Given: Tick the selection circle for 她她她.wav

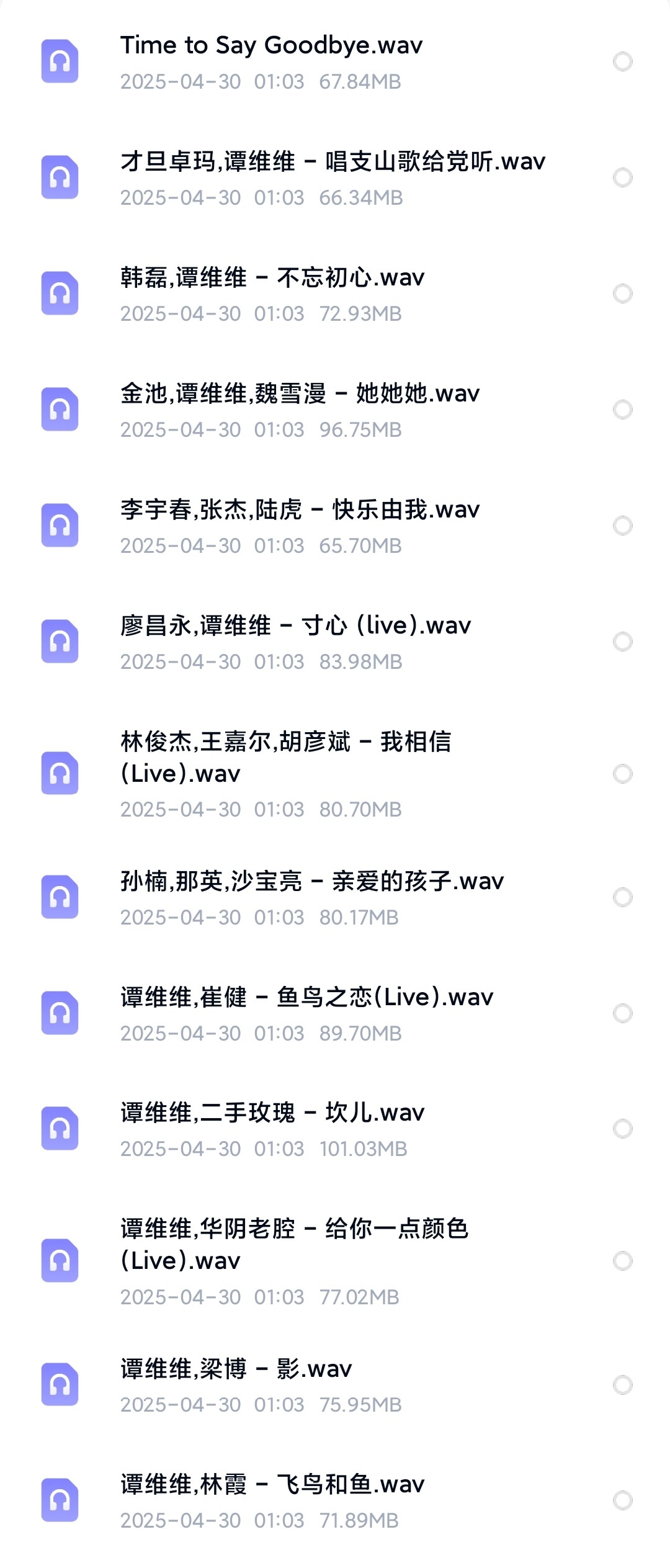Looking at the screenshot, I should click(x=622, y=410).
